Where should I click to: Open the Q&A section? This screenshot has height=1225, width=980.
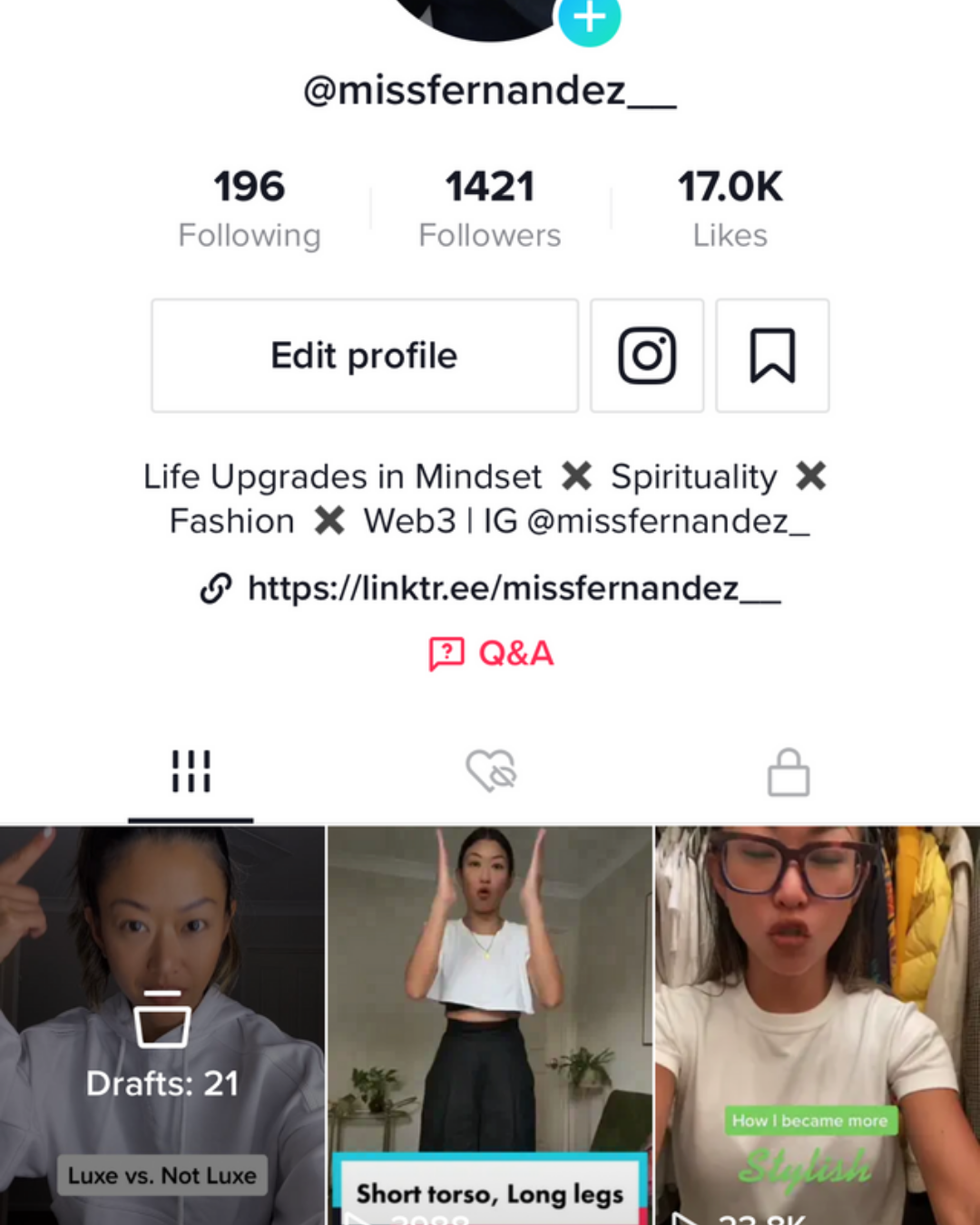[491, 653]
